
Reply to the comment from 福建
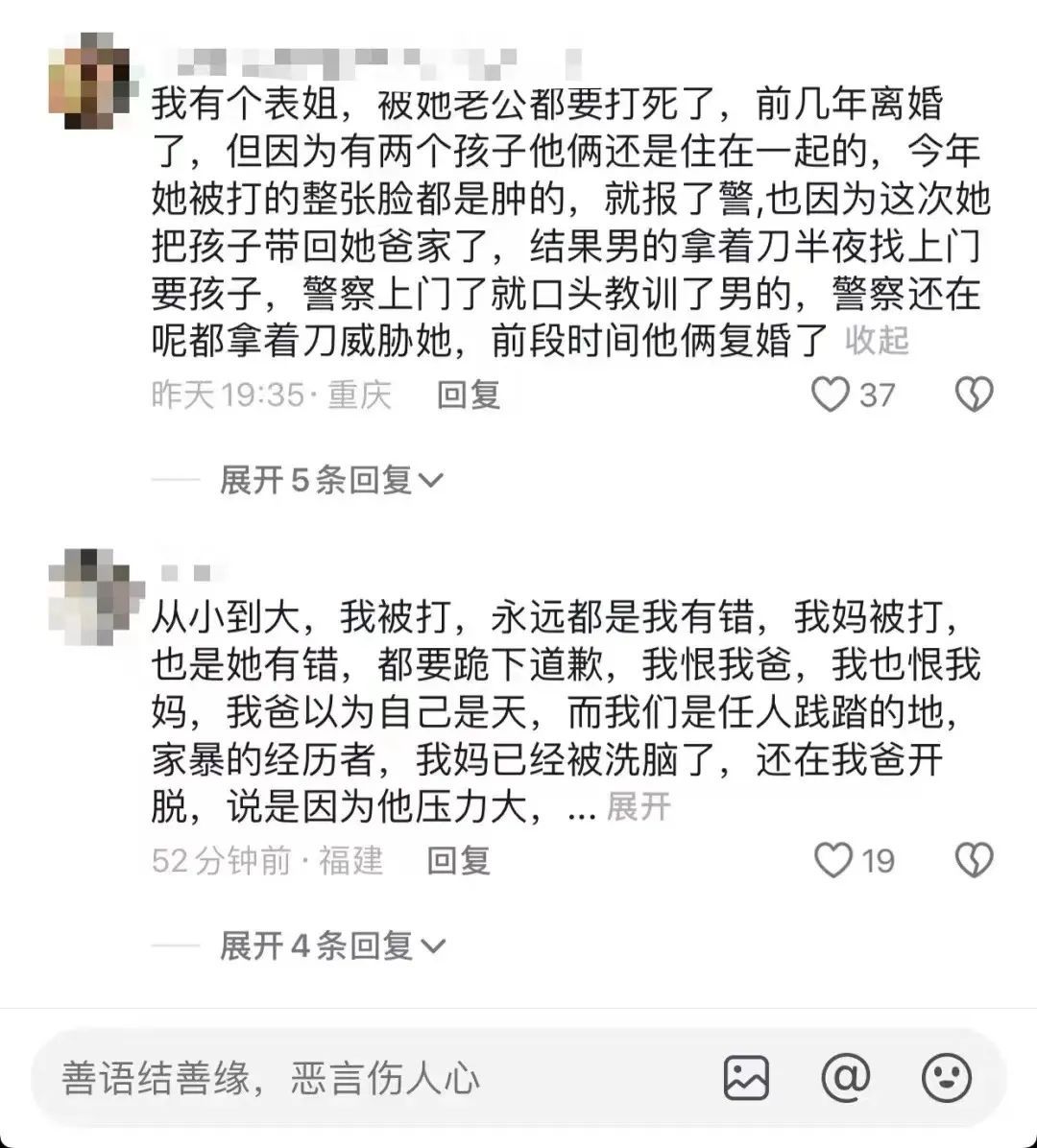pos(458,860)
